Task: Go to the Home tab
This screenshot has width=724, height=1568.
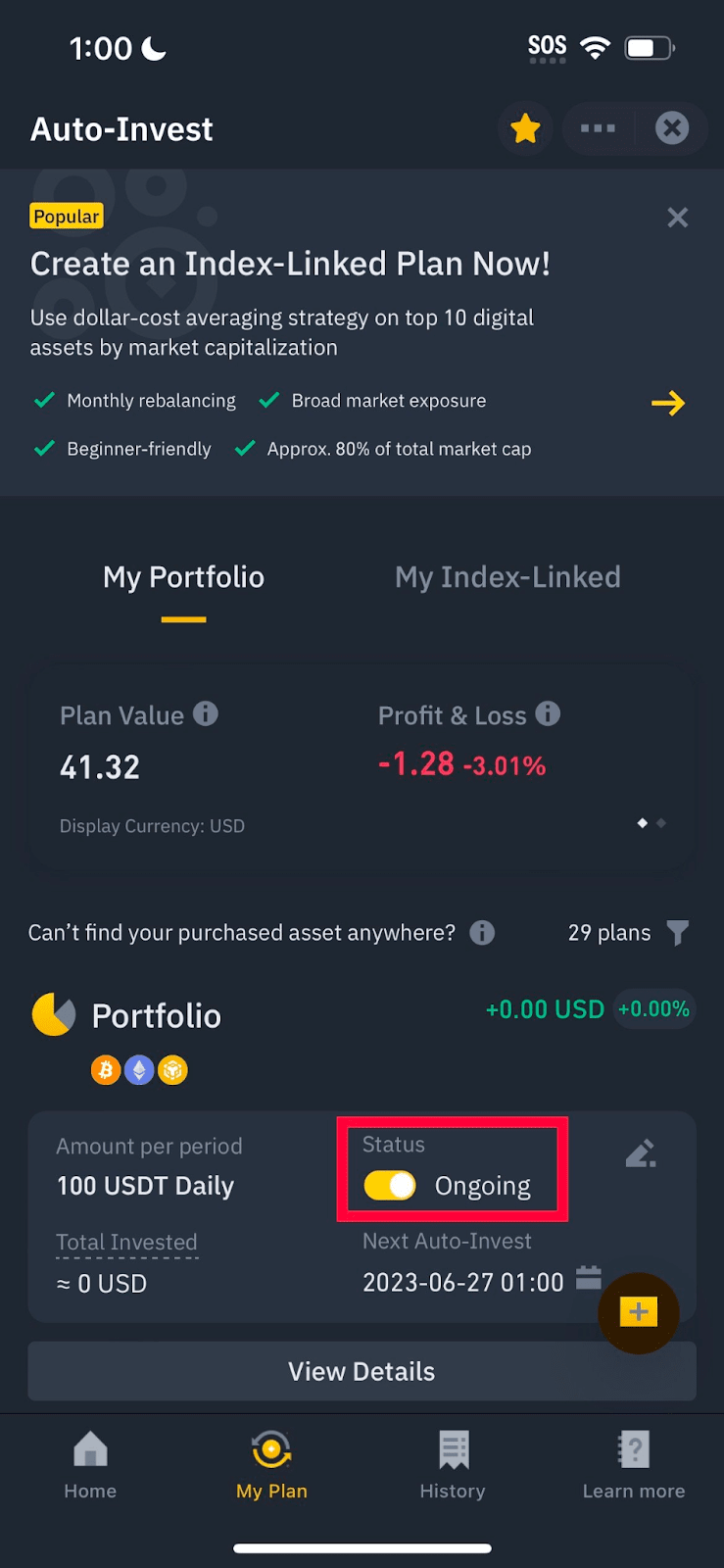Action: [90, 1465]
